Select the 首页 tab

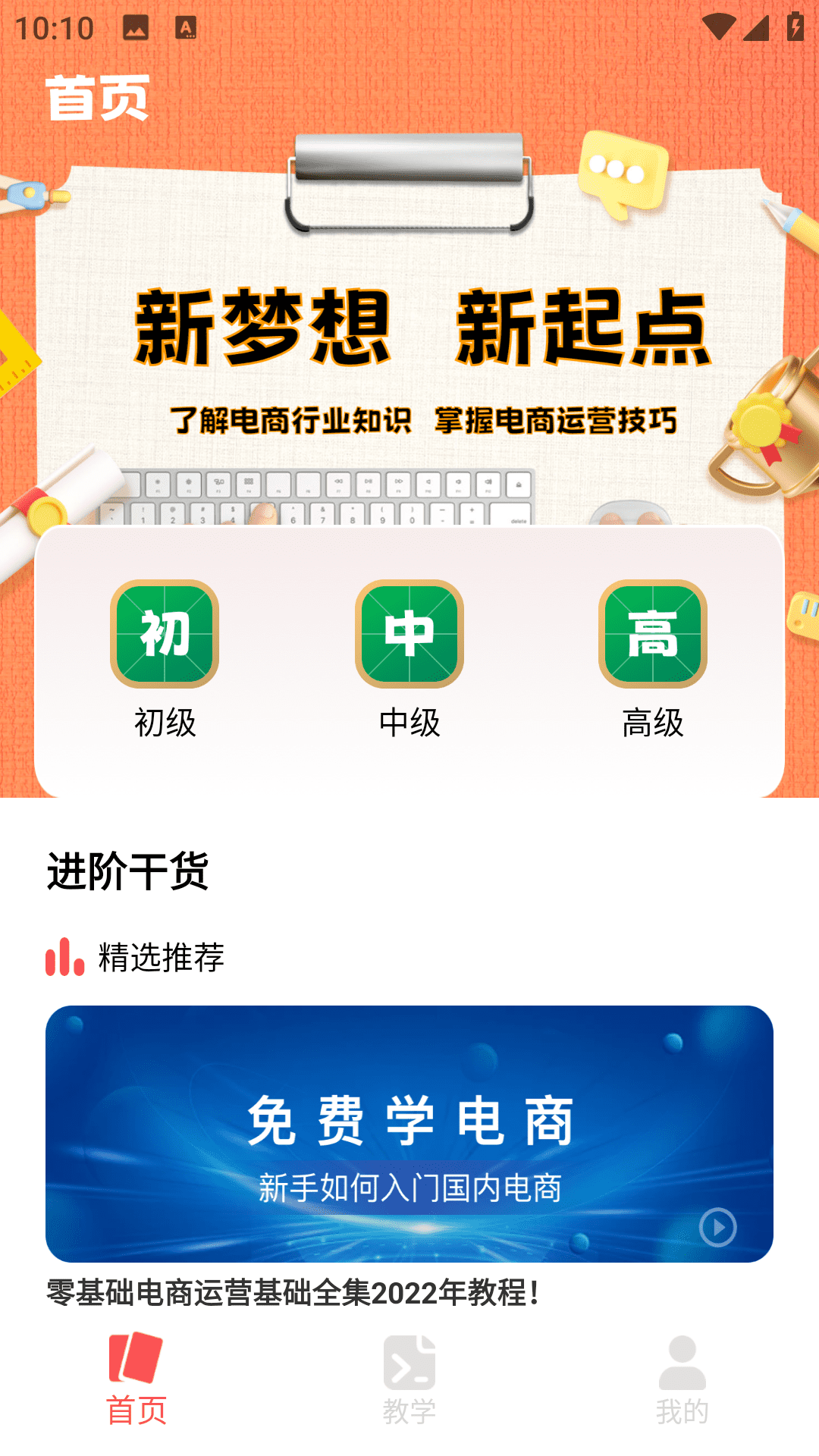[136, 1380]
